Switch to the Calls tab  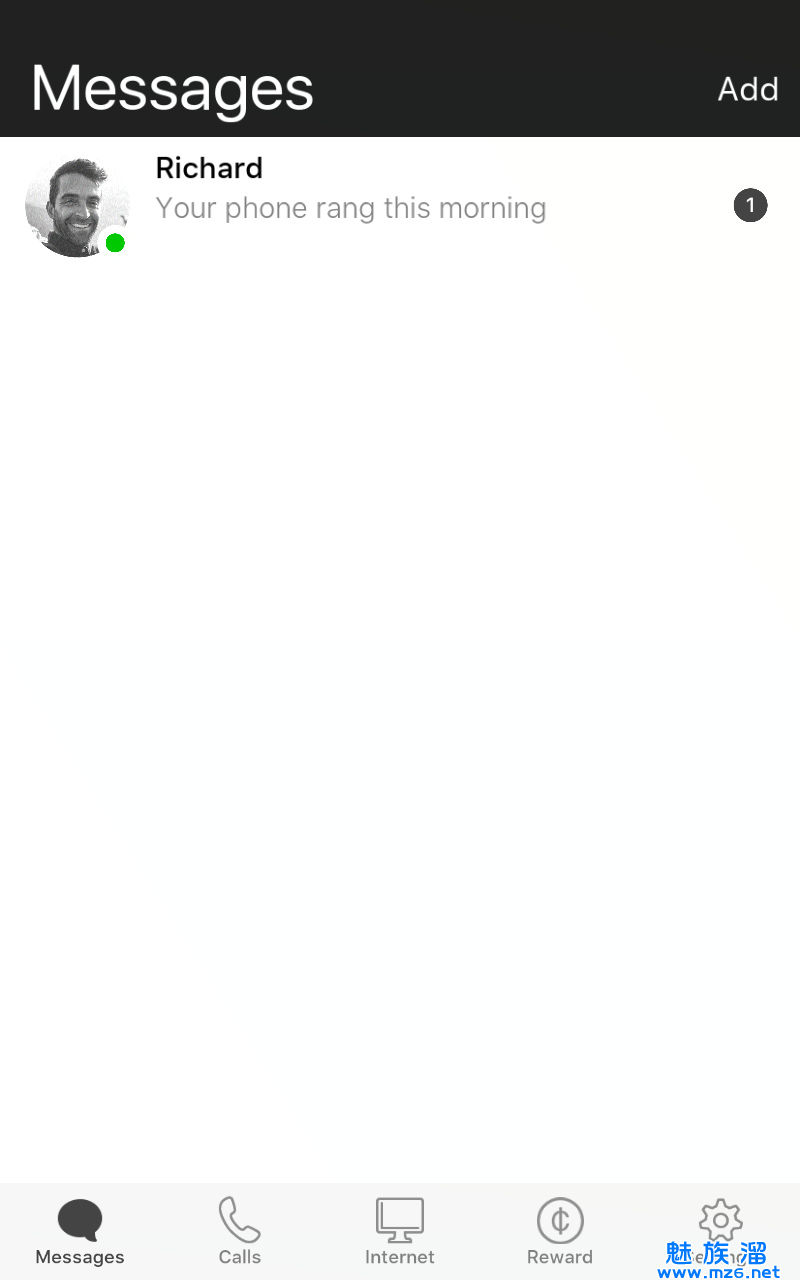[x=240, y=1230]
